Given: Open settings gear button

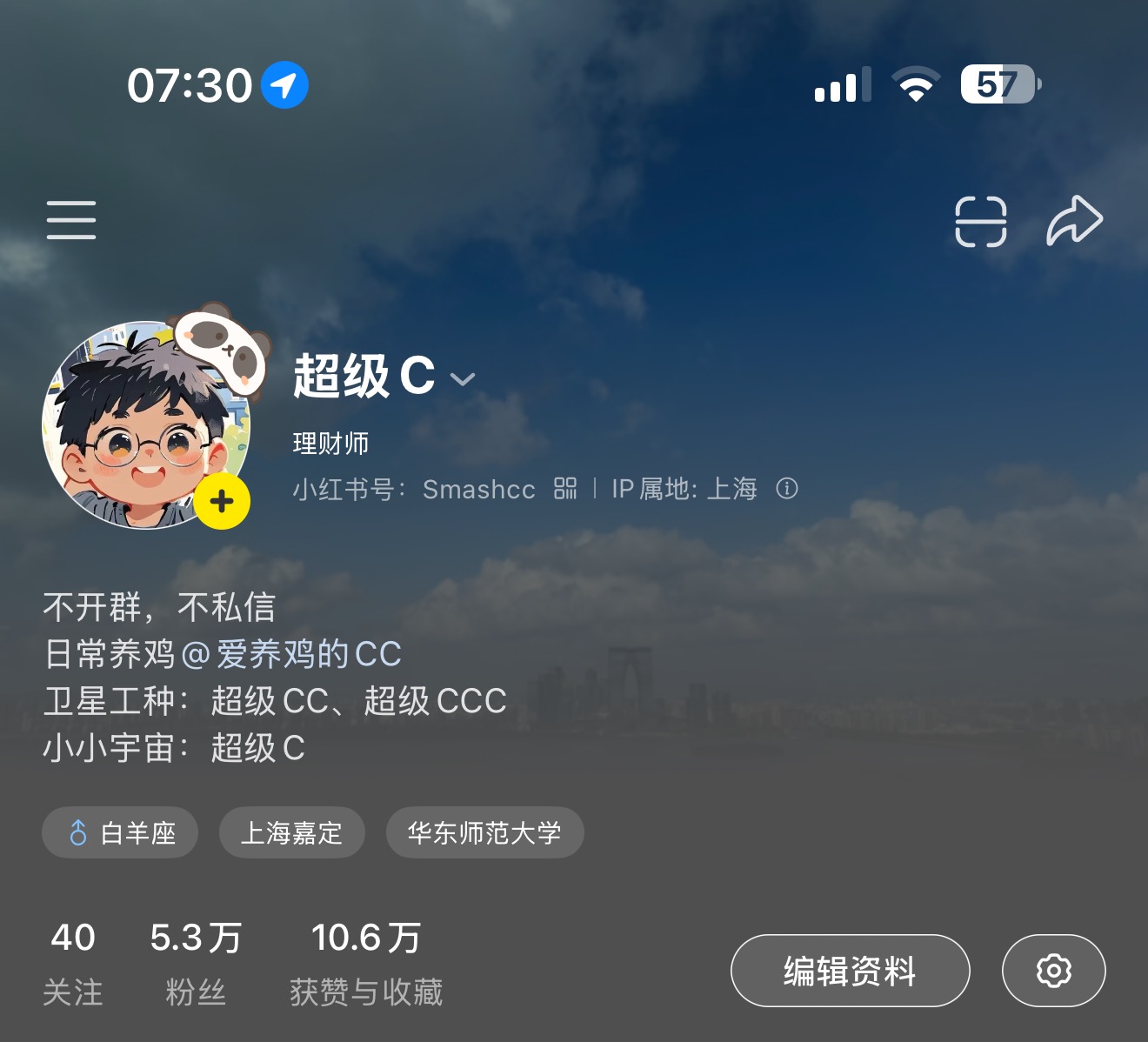Looking at the screenshot, I should tap(1053, 971).
